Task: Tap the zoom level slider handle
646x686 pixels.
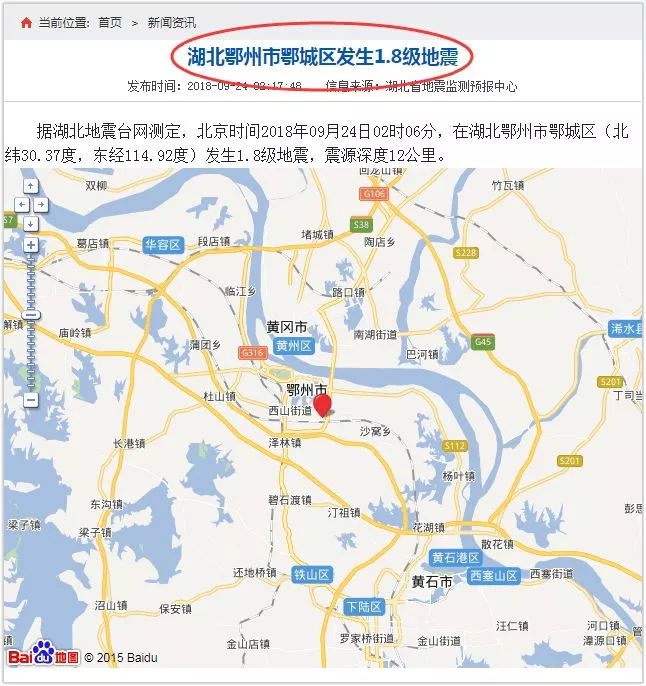Action: click(x=31, y=315)
